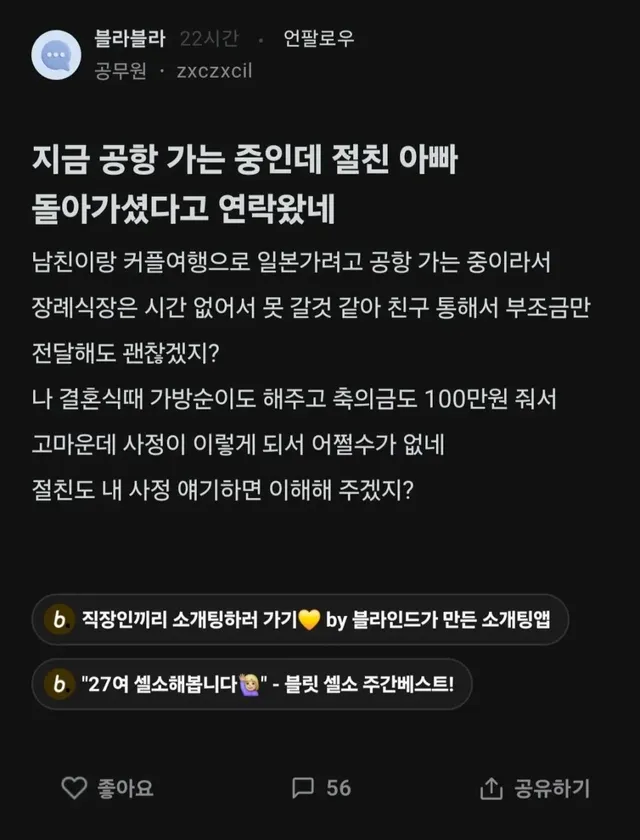Open the 블라블라 topic channel
The image size is (640, 840).
(x=129, y=39)
